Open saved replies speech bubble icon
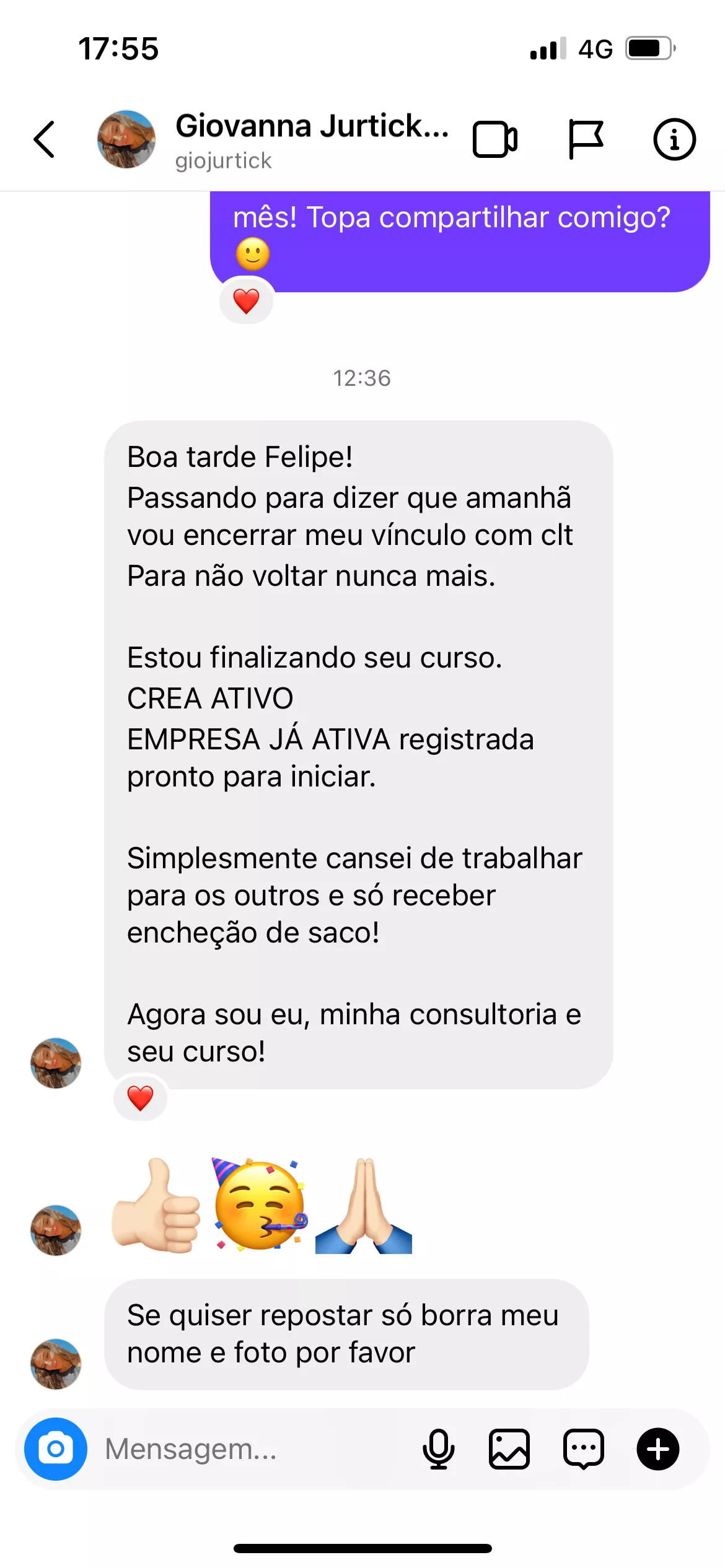 583,1449
